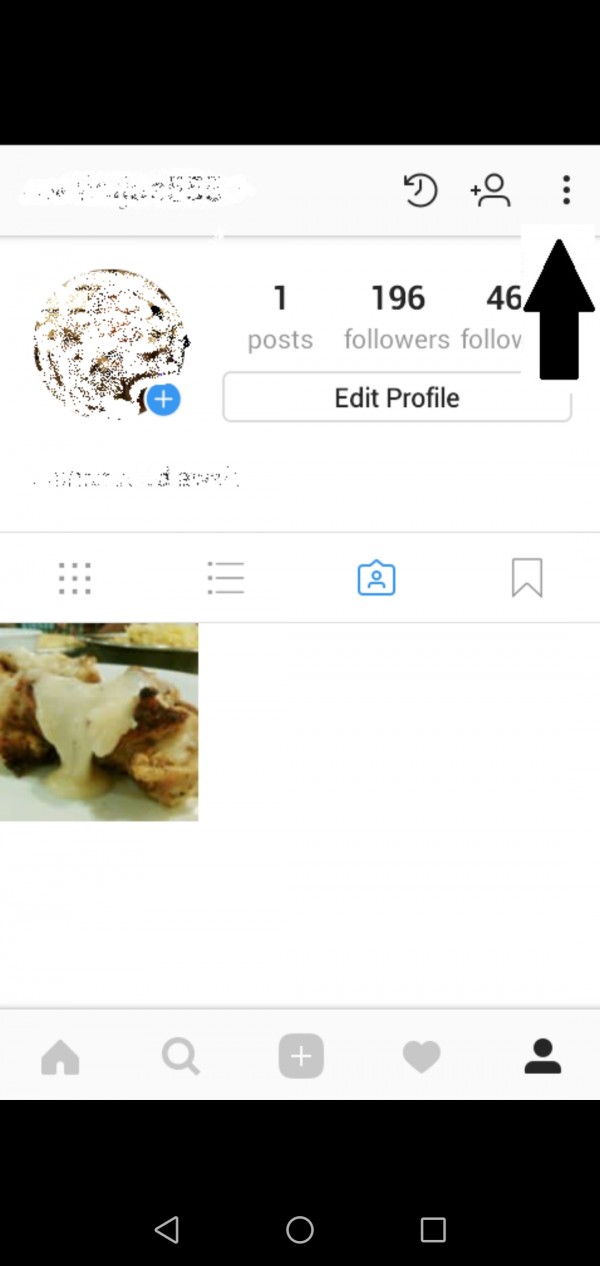
Task: Switch to grid view tab
Action: (75, 578)
